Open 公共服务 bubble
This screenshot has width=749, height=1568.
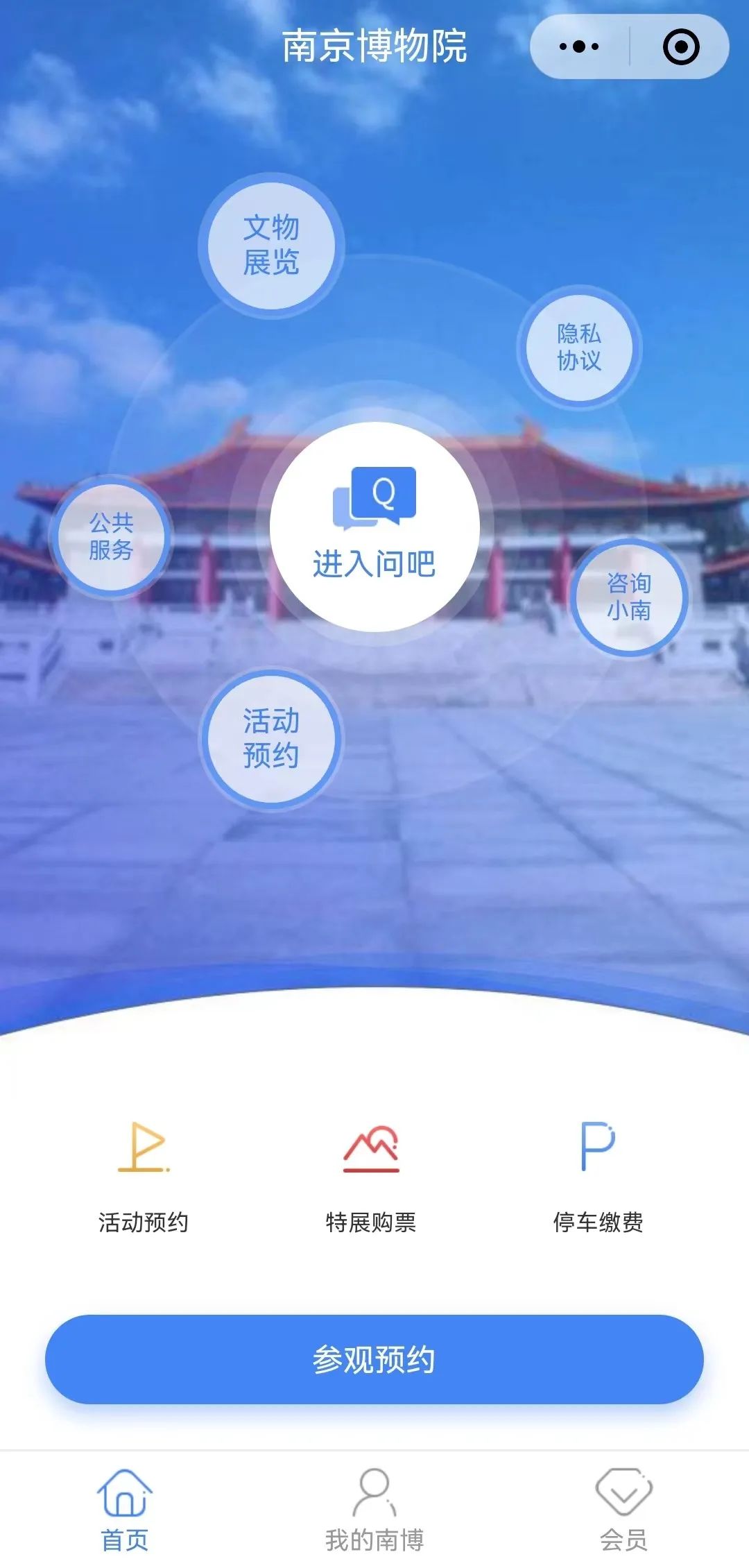tap(111, 536)
